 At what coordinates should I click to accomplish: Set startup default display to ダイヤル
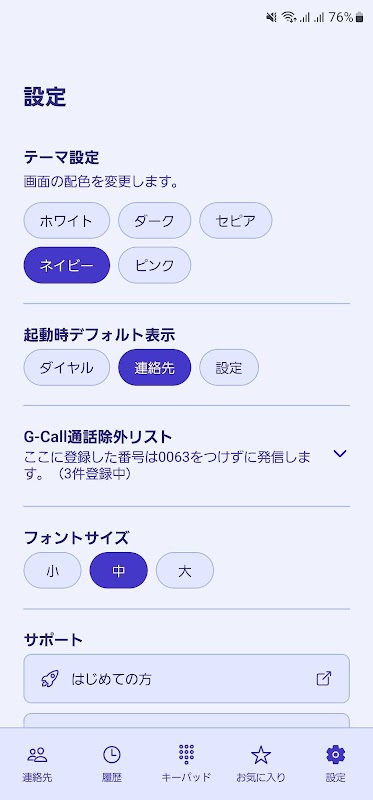point(67,367)
